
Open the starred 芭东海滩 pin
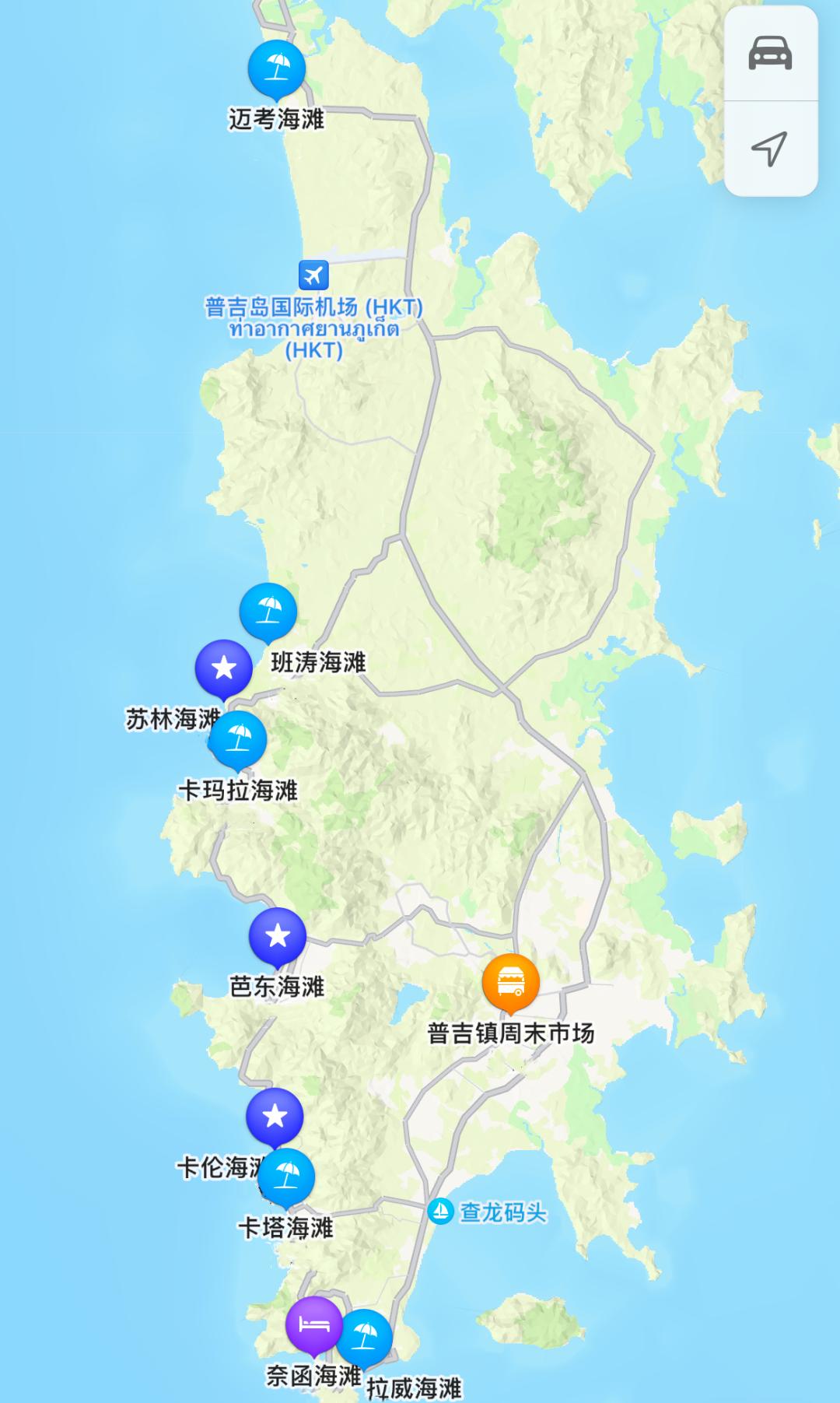coord(277,935)
